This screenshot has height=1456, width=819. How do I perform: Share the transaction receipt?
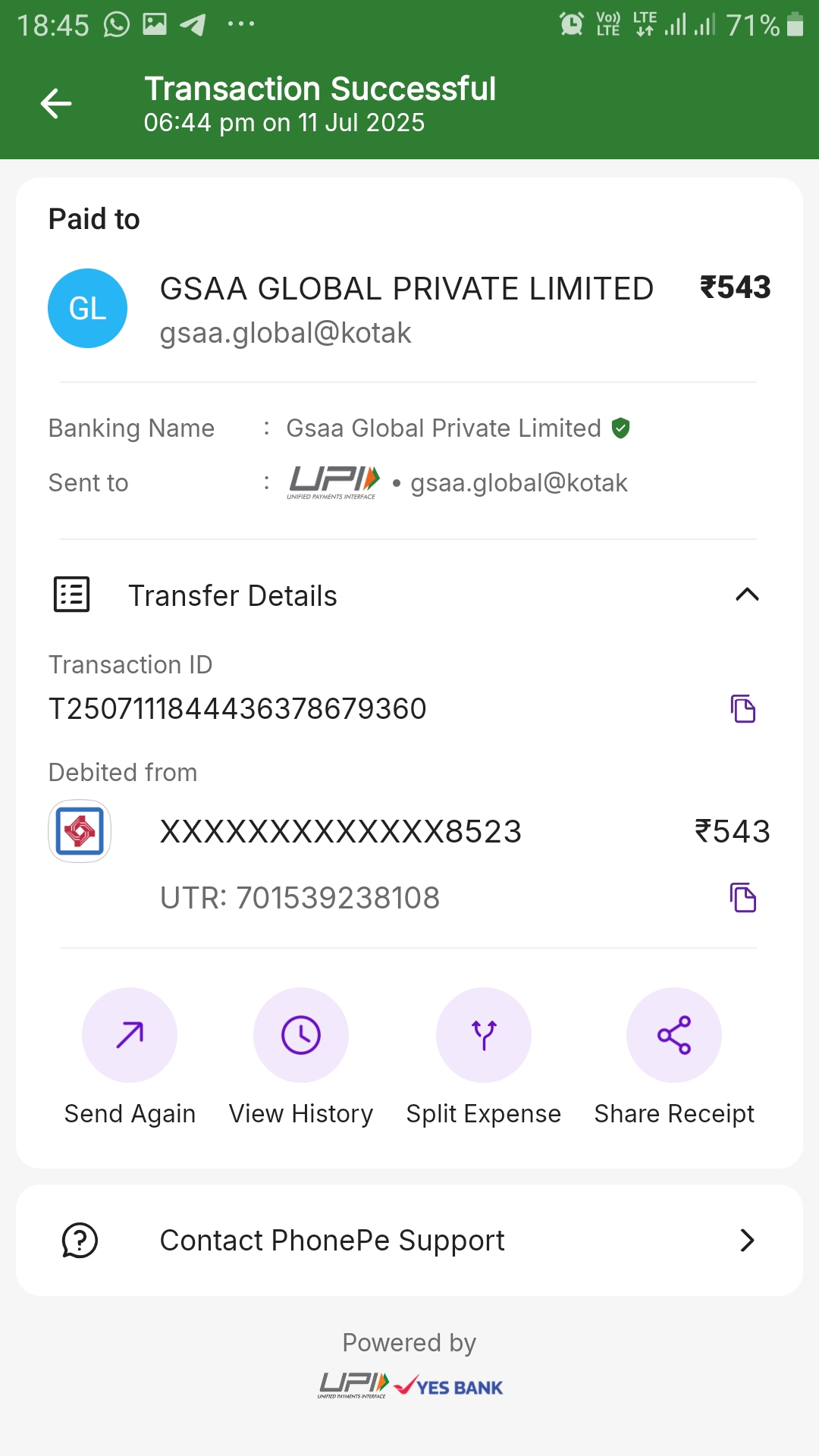(x=674, y=1036)
